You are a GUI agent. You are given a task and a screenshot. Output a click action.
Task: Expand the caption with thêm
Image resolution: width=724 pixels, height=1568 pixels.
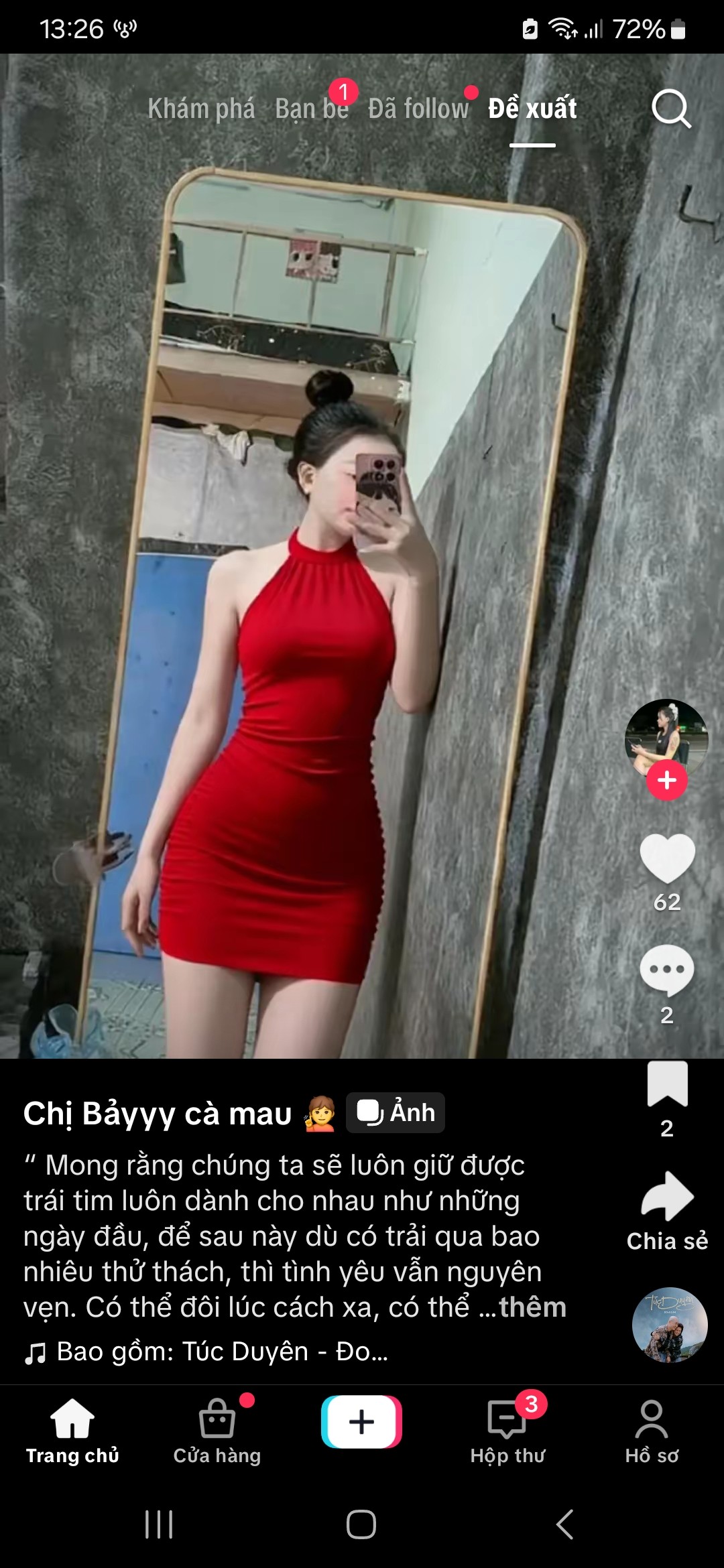click(x=532, y=1307)
